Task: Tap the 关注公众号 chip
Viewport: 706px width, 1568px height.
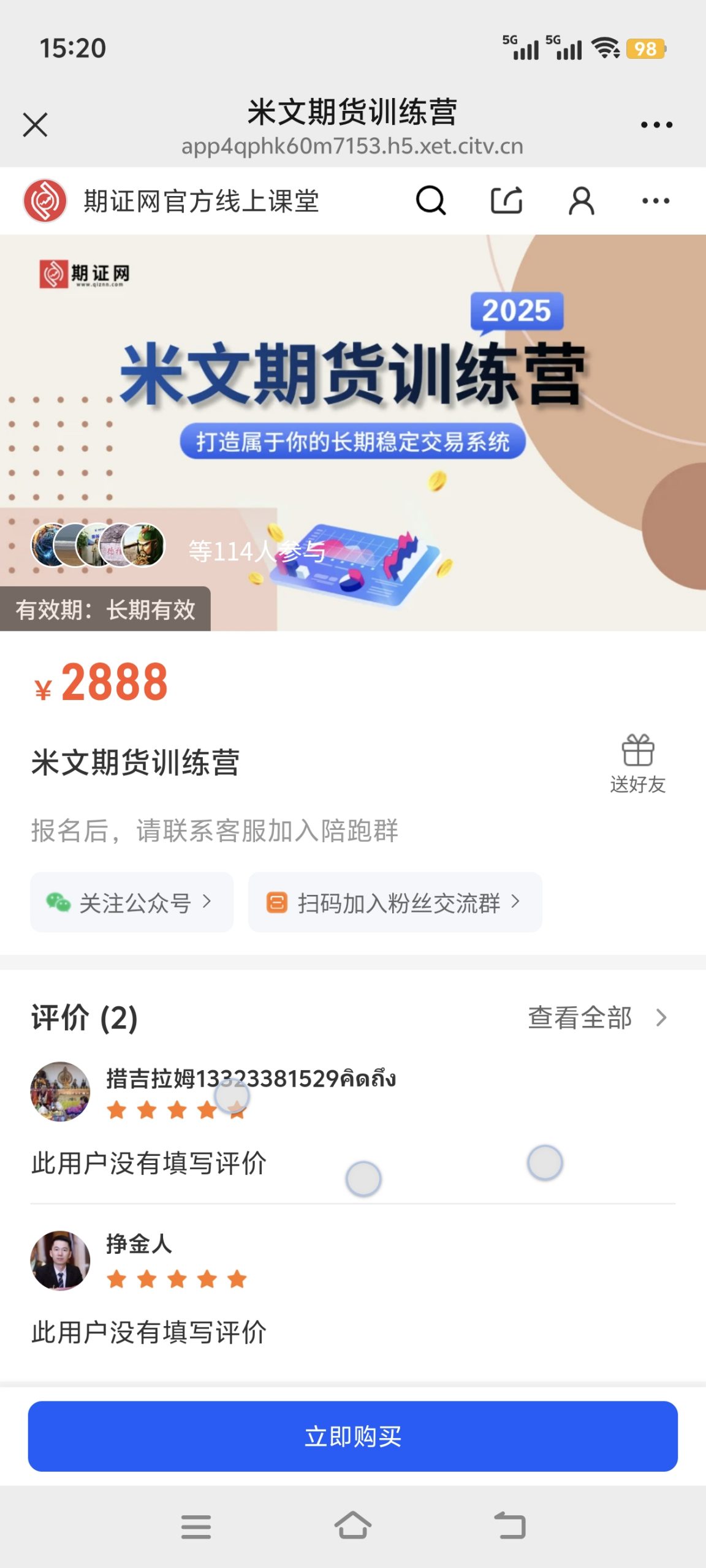Action: 131,902
